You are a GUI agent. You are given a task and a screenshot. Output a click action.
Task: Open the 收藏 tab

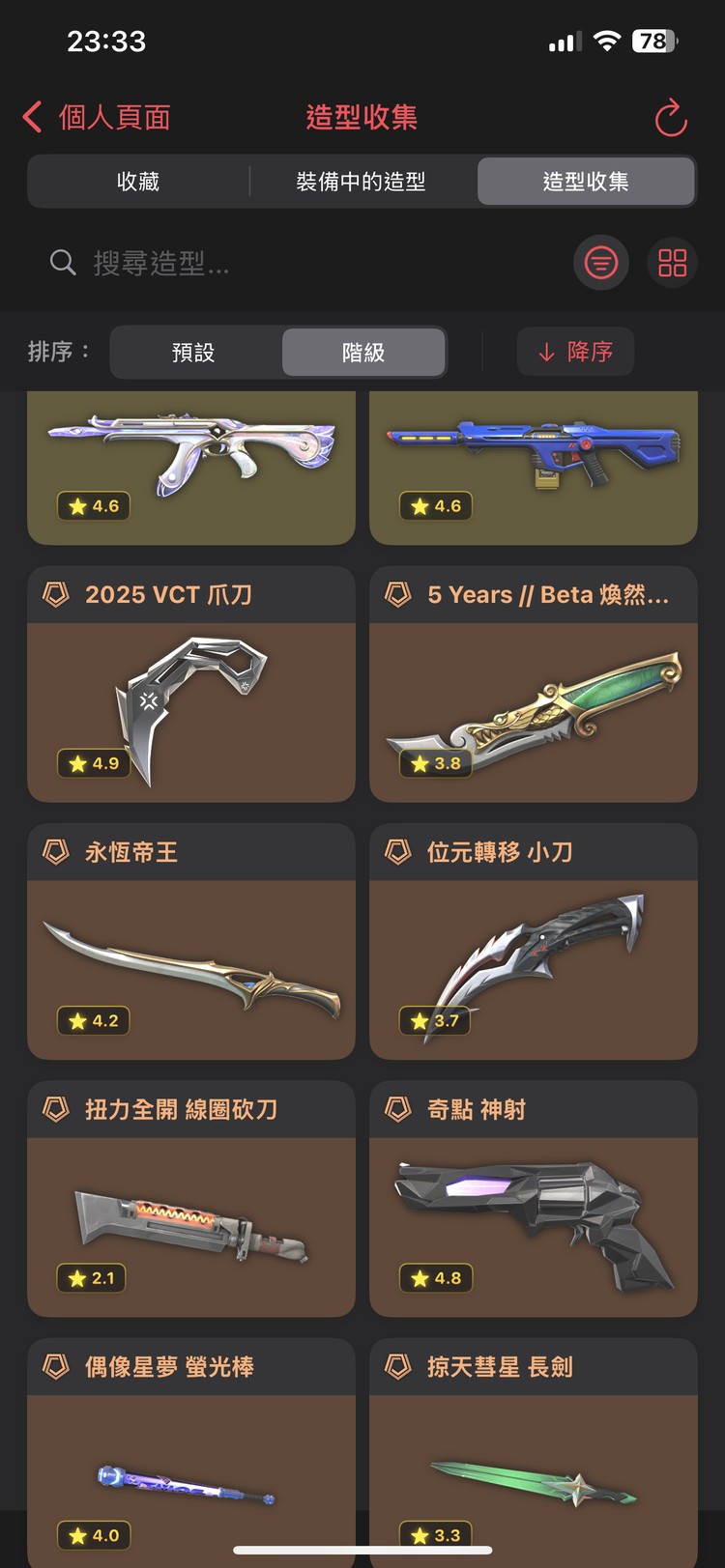137,181
